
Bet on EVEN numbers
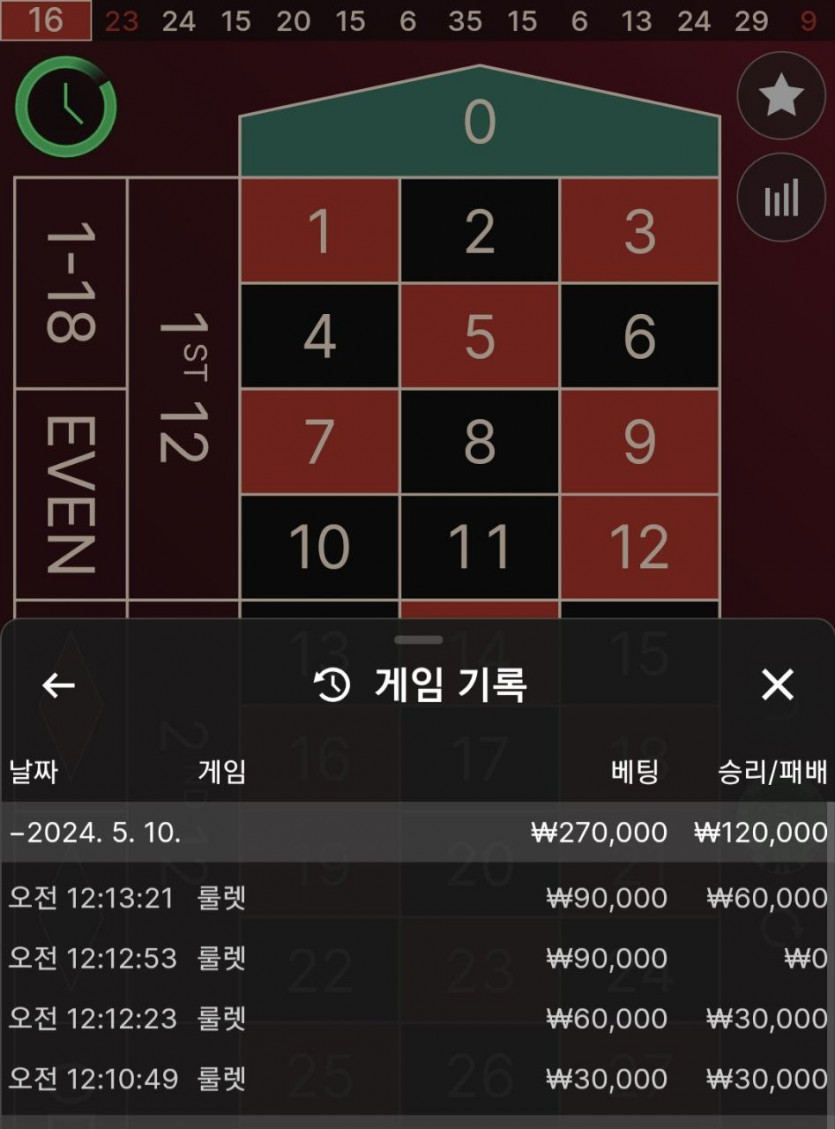pos(70,494)
